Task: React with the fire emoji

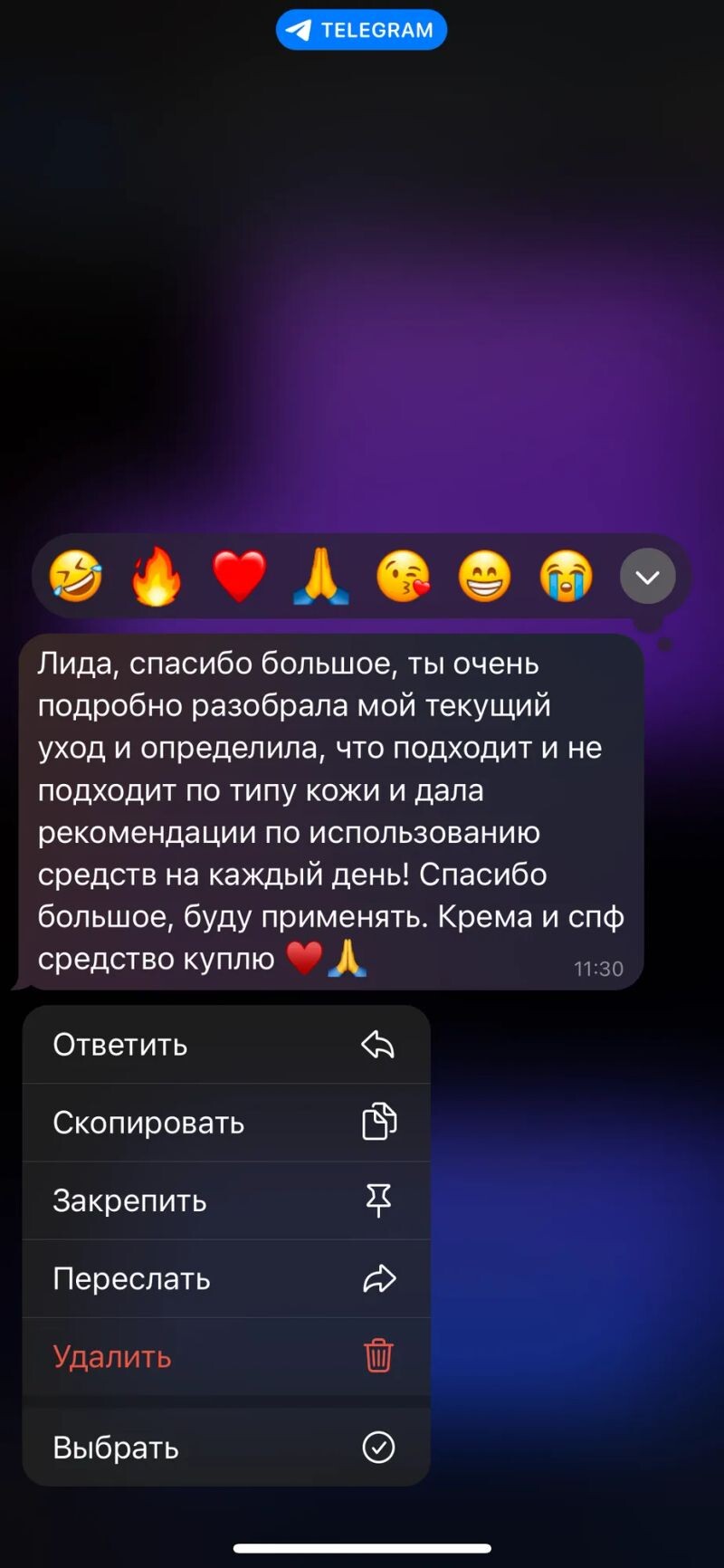Action: (x=157, y=577)
